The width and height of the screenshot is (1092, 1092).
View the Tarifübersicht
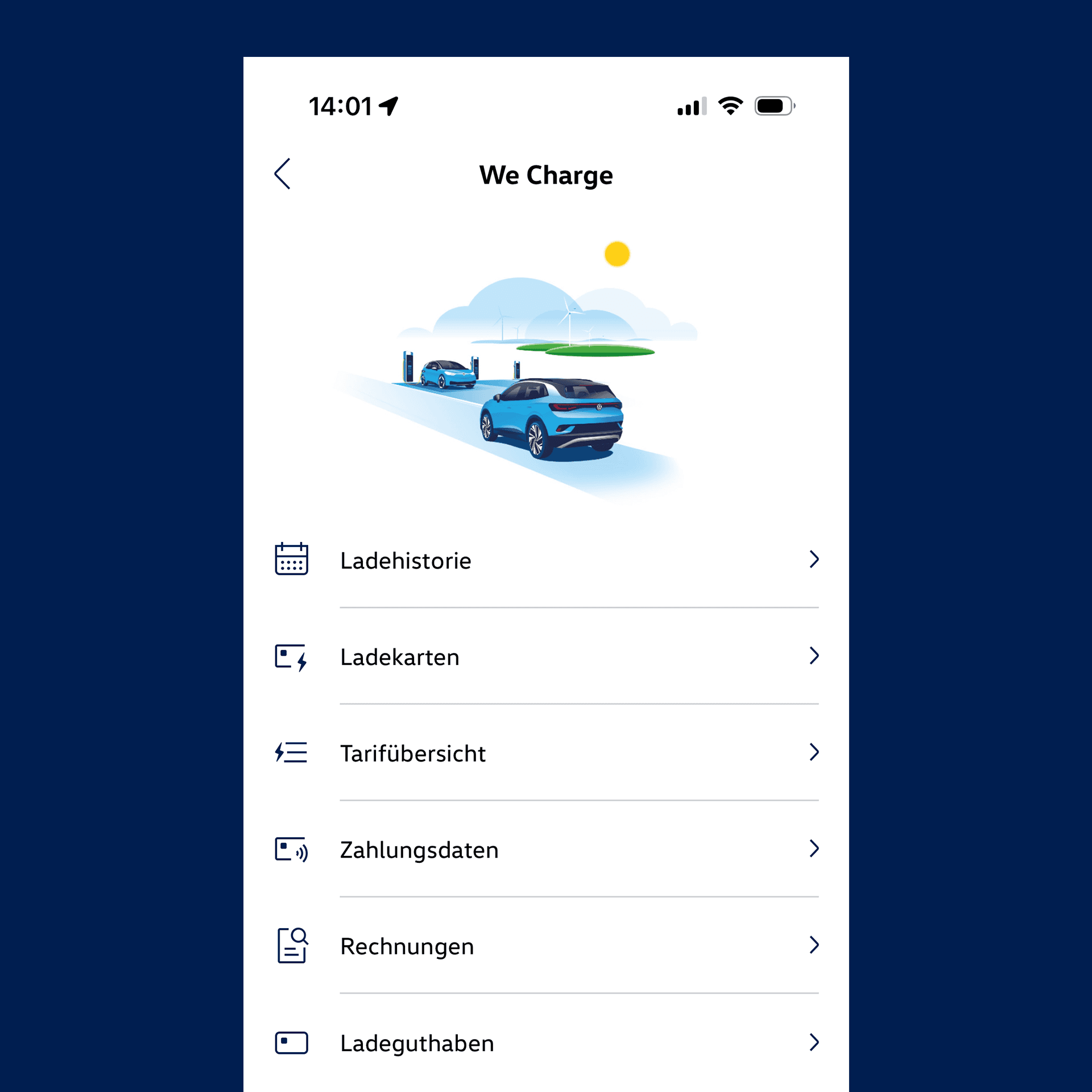[x=546, y=753]
